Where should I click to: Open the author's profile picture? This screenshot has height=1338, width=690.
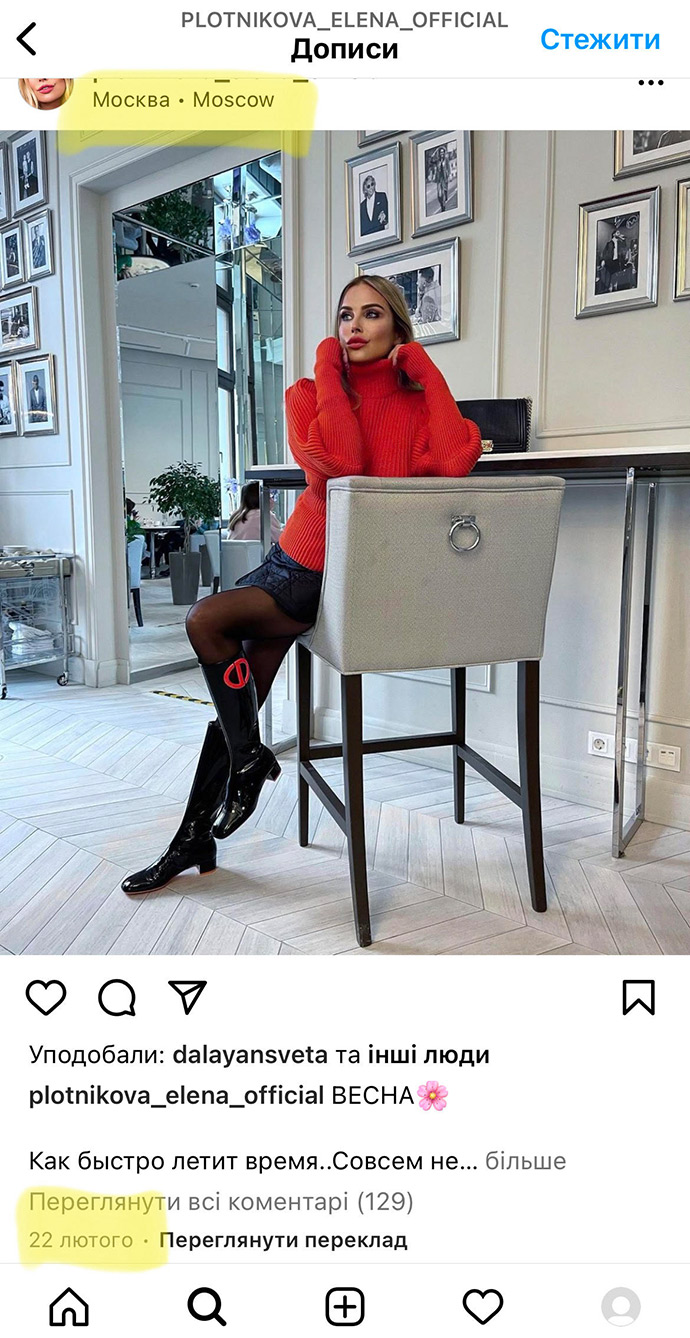46,90
